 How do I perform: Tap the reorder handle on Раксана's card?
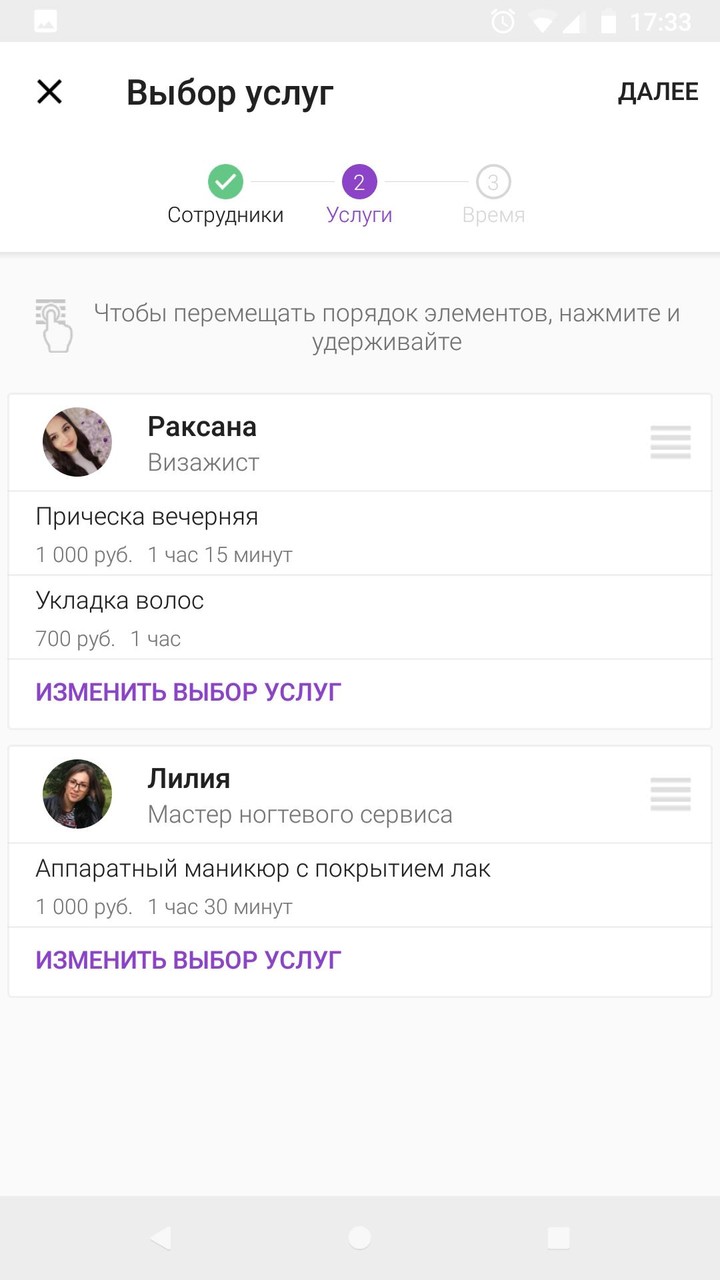(670, 442)
